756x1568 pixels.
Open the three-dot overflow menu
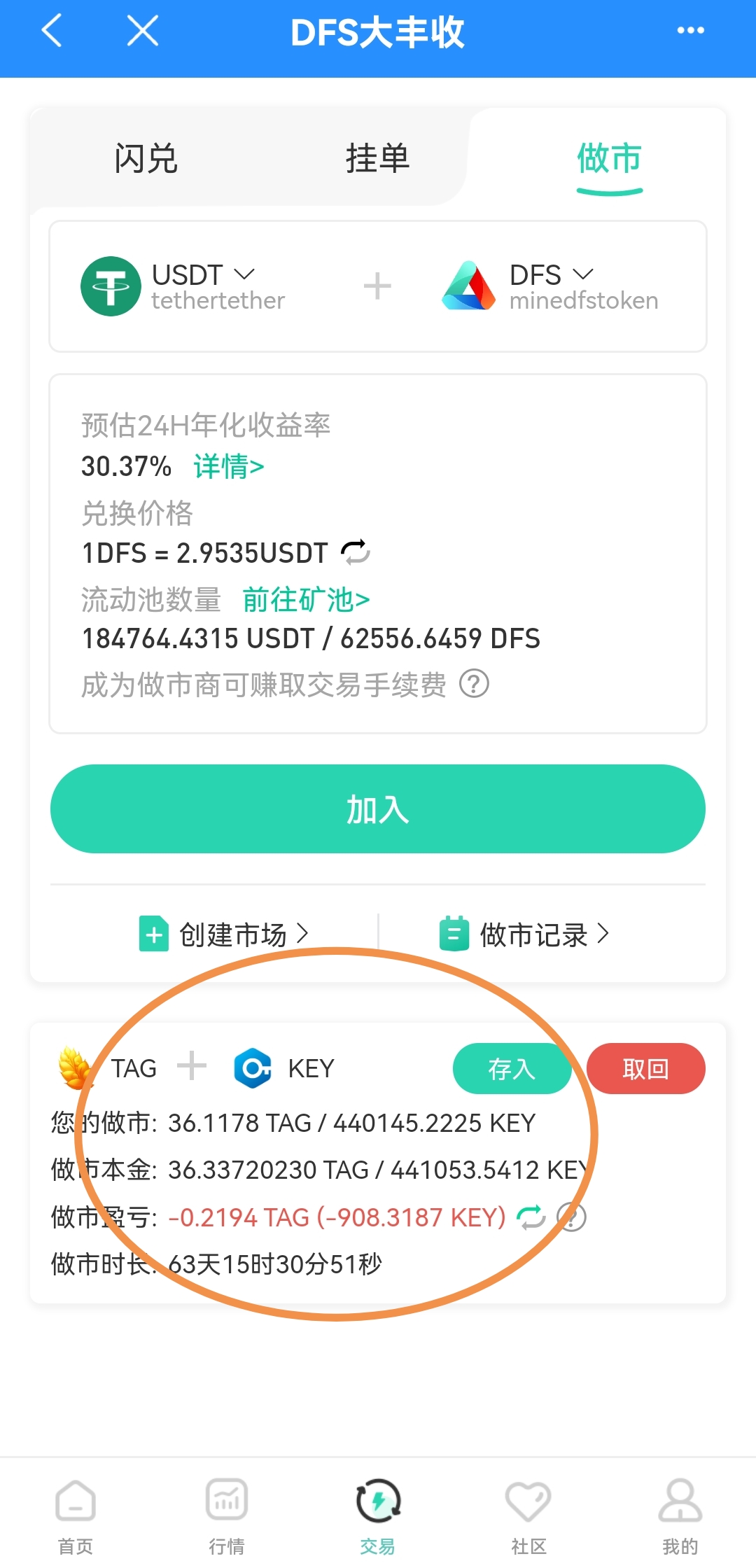[690, 31]
